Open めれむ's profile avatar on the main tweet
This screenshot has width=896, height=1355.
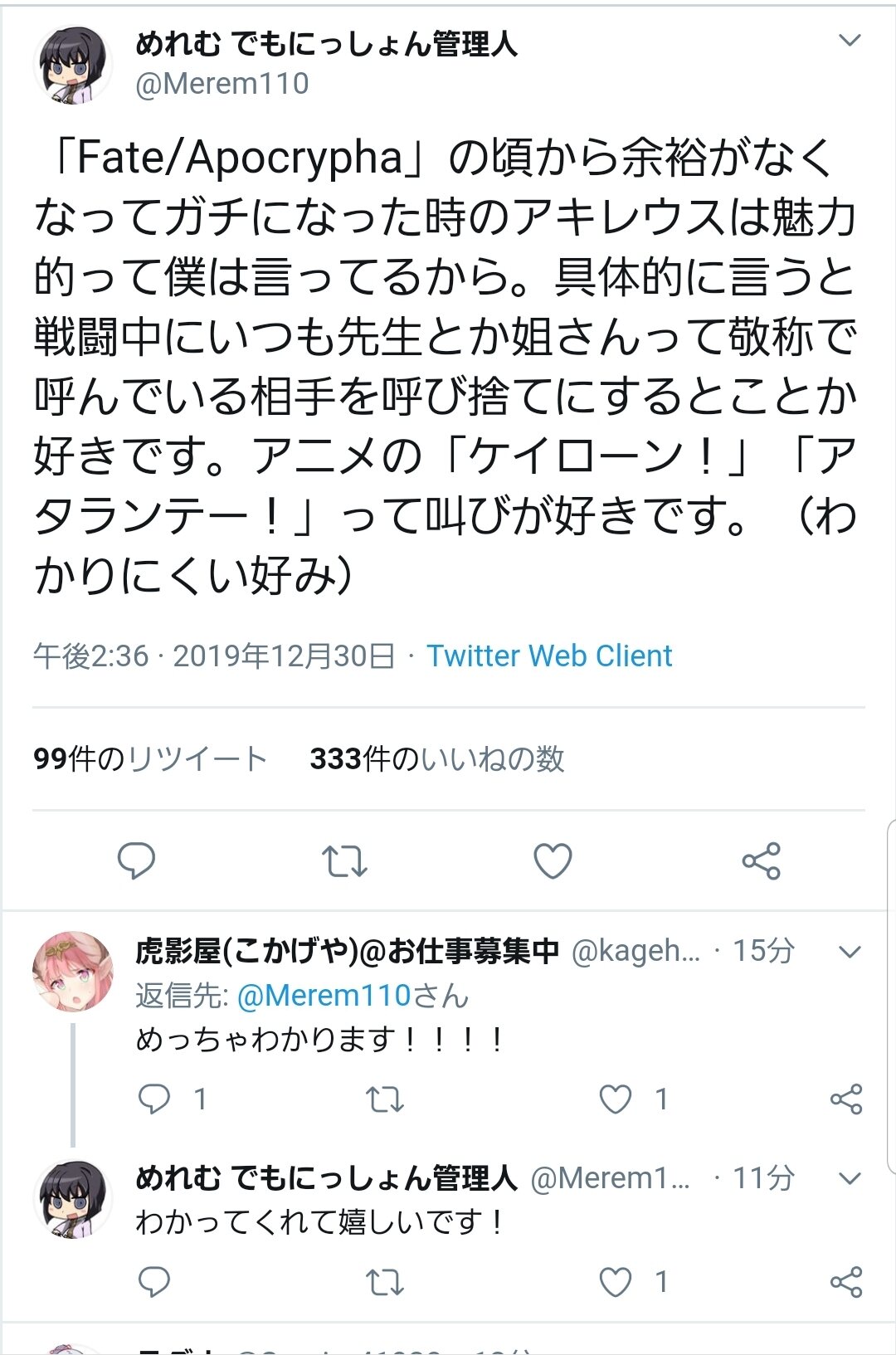click(x=73, y=65)
